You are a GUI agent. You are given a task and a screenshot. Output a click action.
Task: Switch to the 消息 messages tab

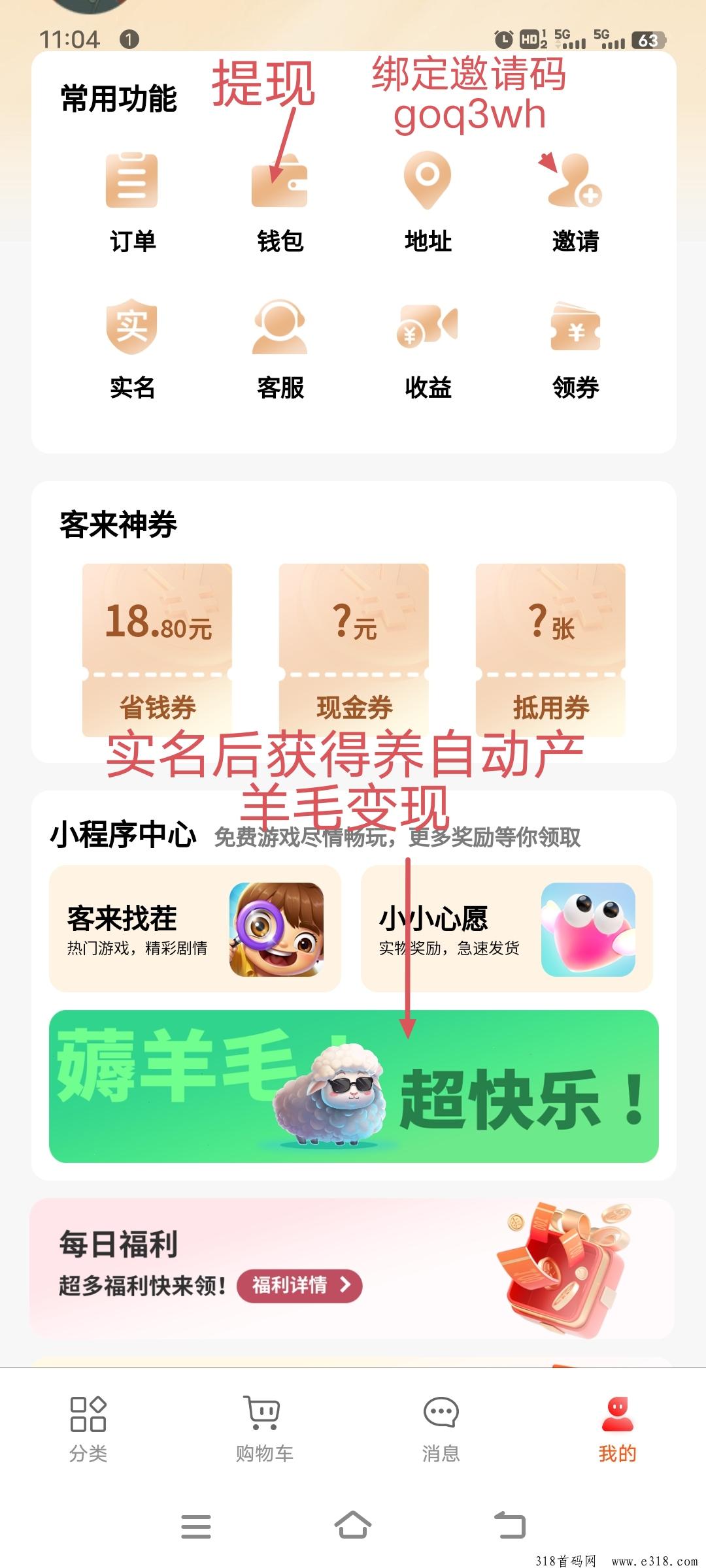pyautogui.click(x=441, y=1429)
